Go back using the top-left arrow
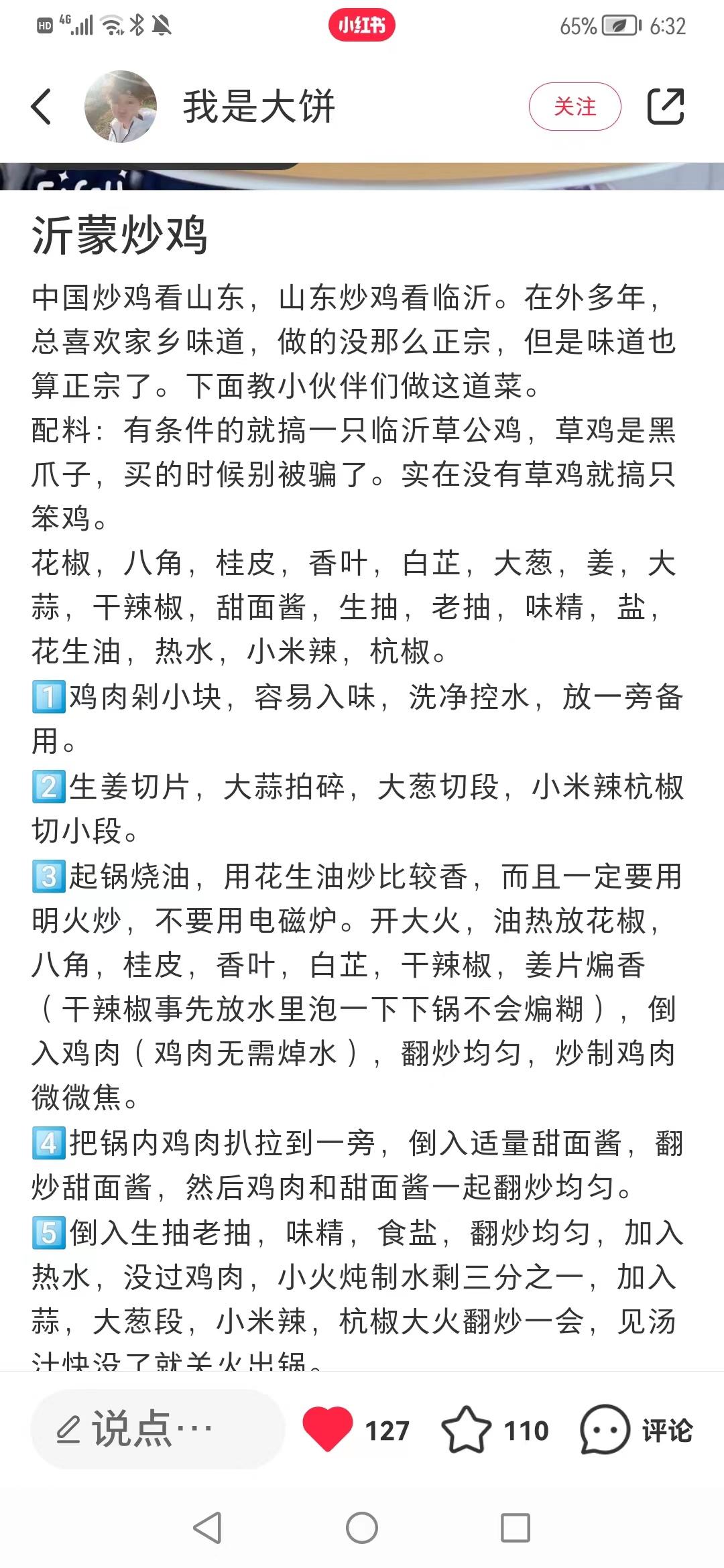The width and height of the screenshot is (724, 1568). [42, 107]
